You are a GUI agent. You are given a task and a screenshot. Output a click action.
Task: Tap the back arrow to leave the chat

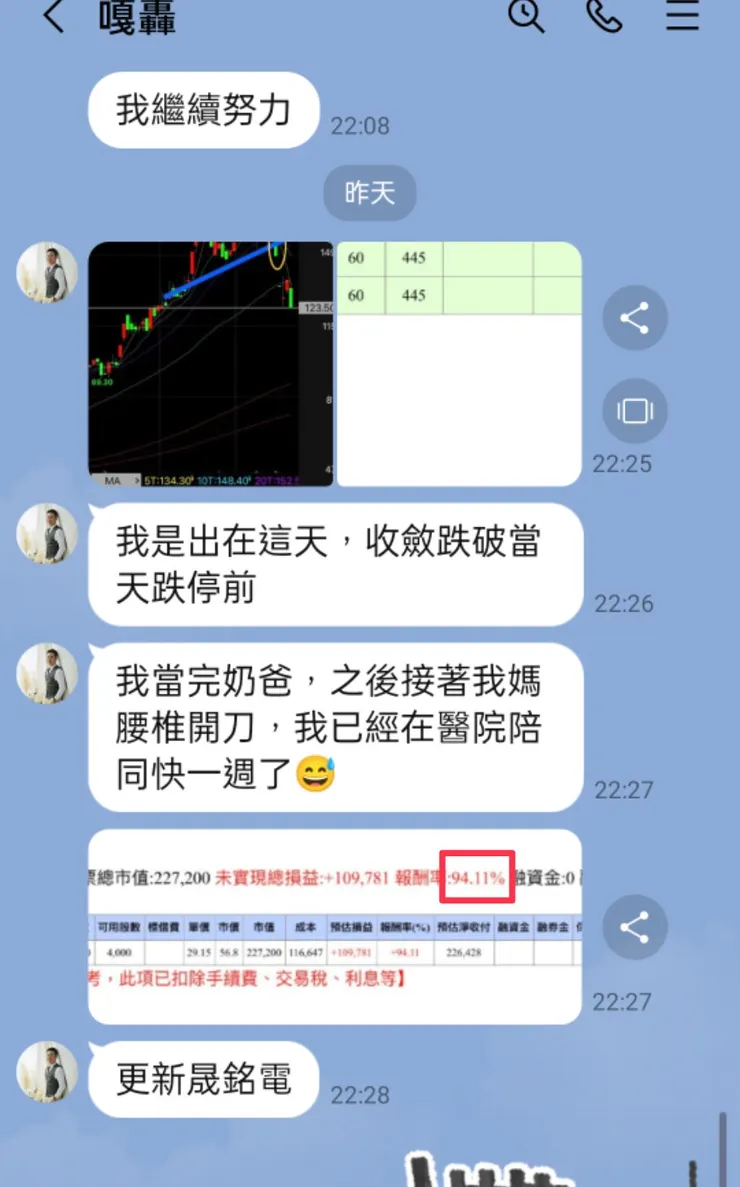(x=53, y=17)
